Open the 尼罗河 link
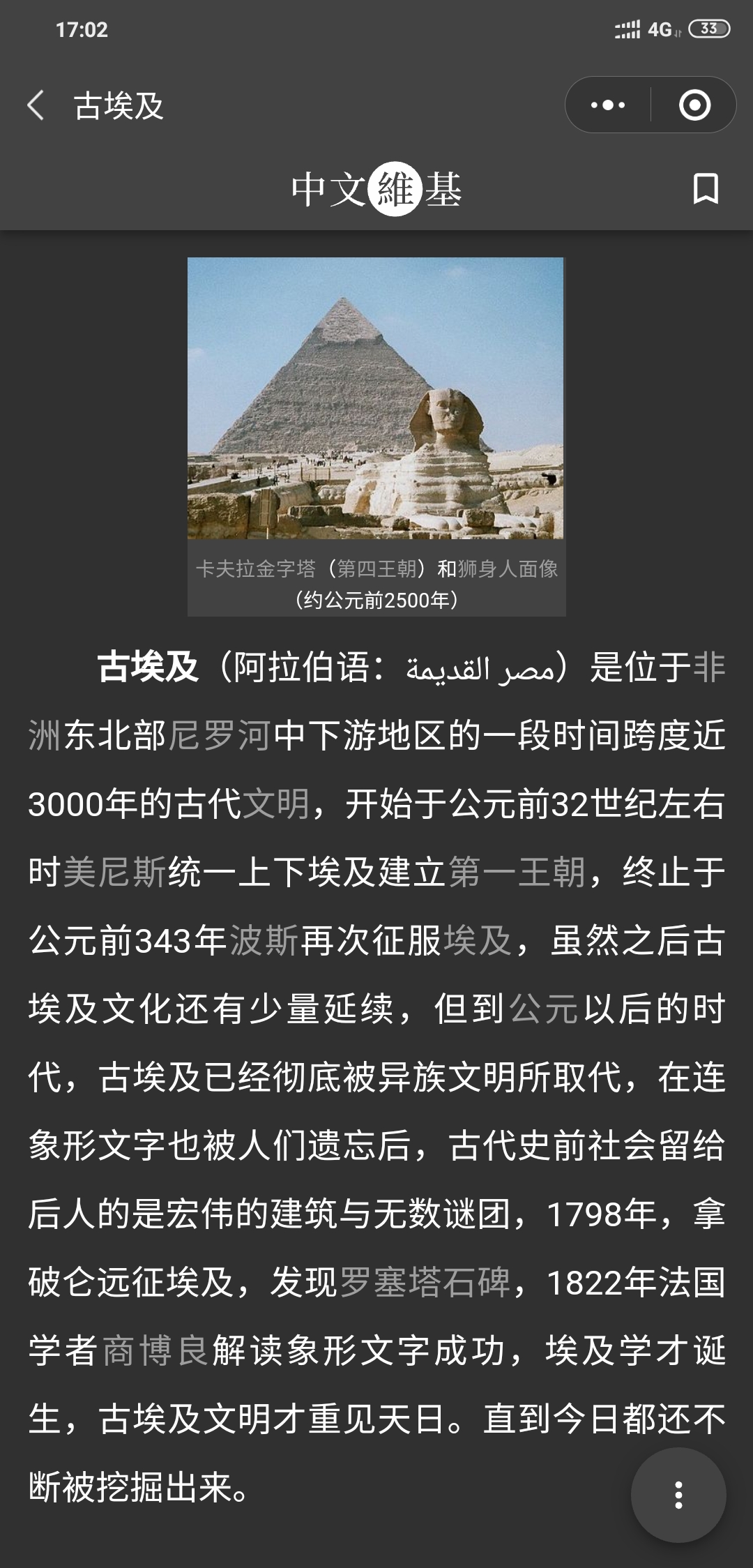 point(220,735)
